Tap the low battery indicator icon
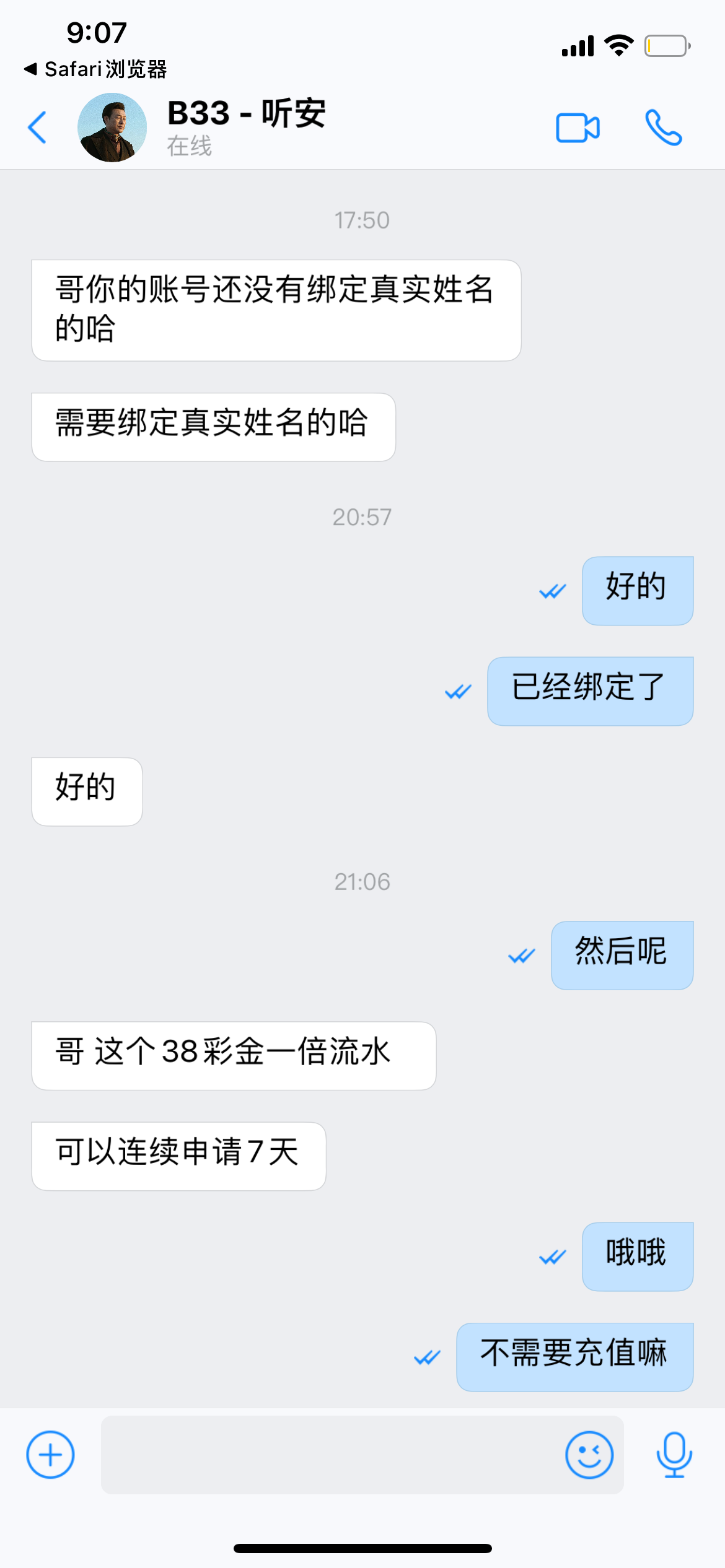 tap(667, 45)
